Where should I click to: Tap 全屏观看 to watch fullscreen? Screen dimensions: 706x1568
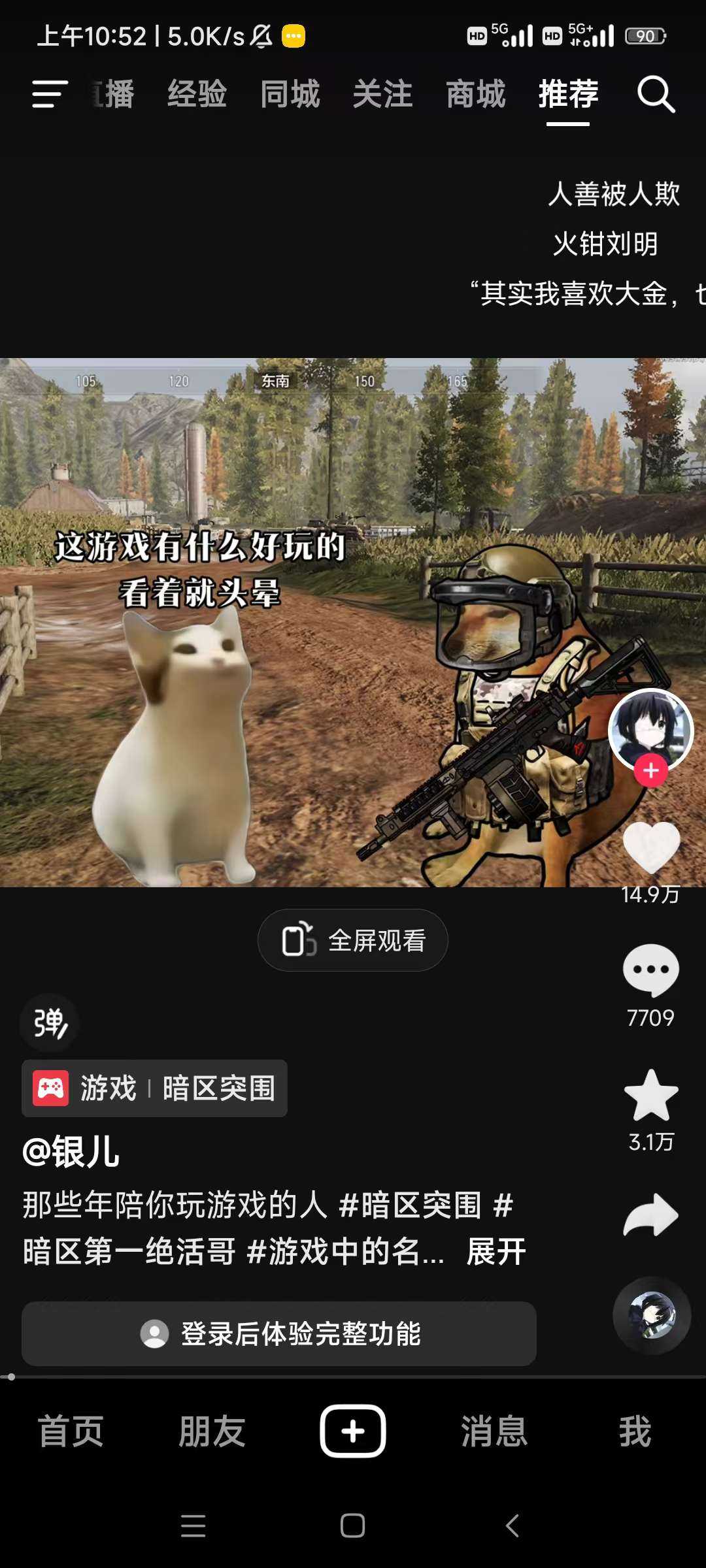click(353, 940)
